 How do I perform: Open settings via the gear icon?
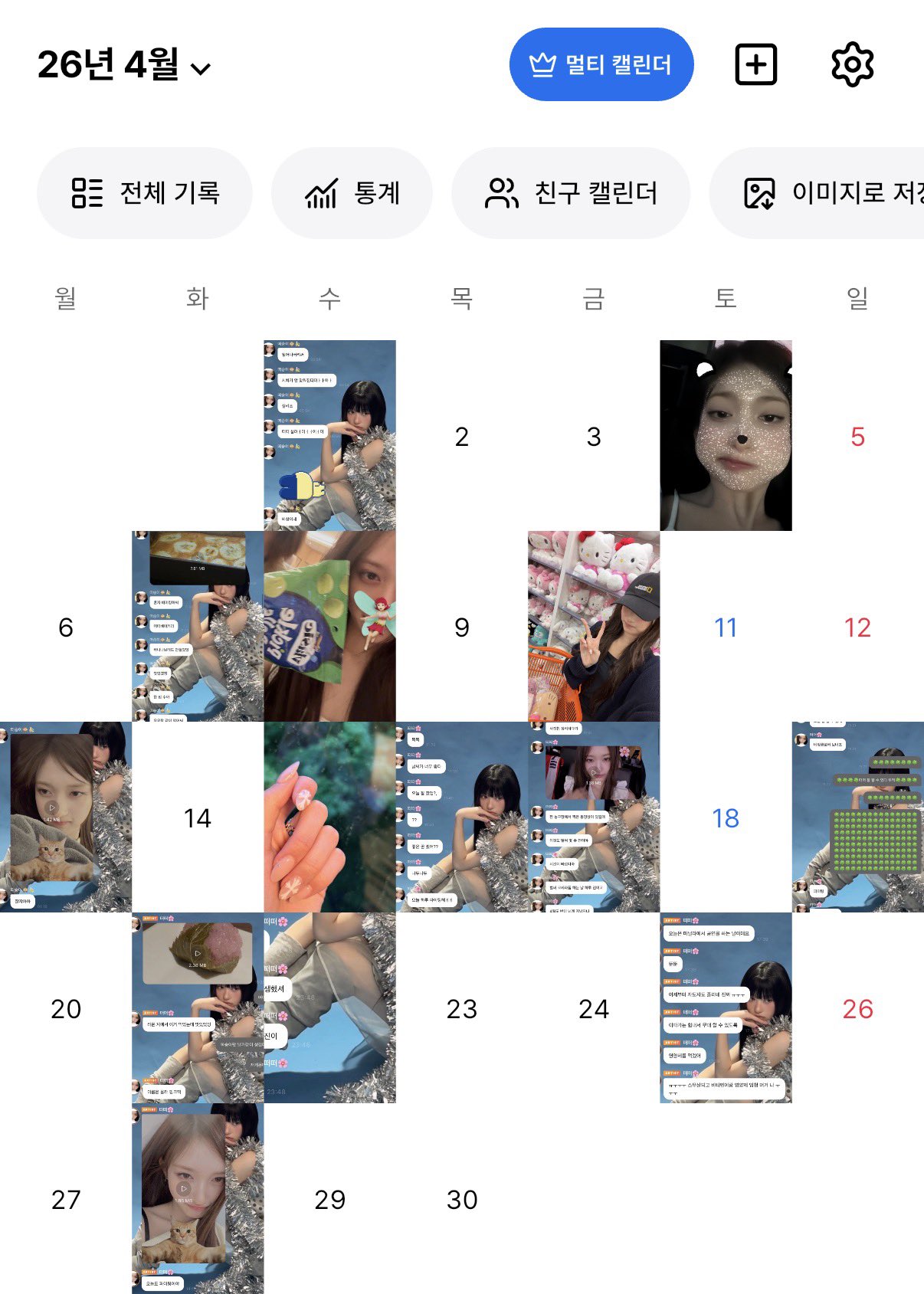(852, 64)
